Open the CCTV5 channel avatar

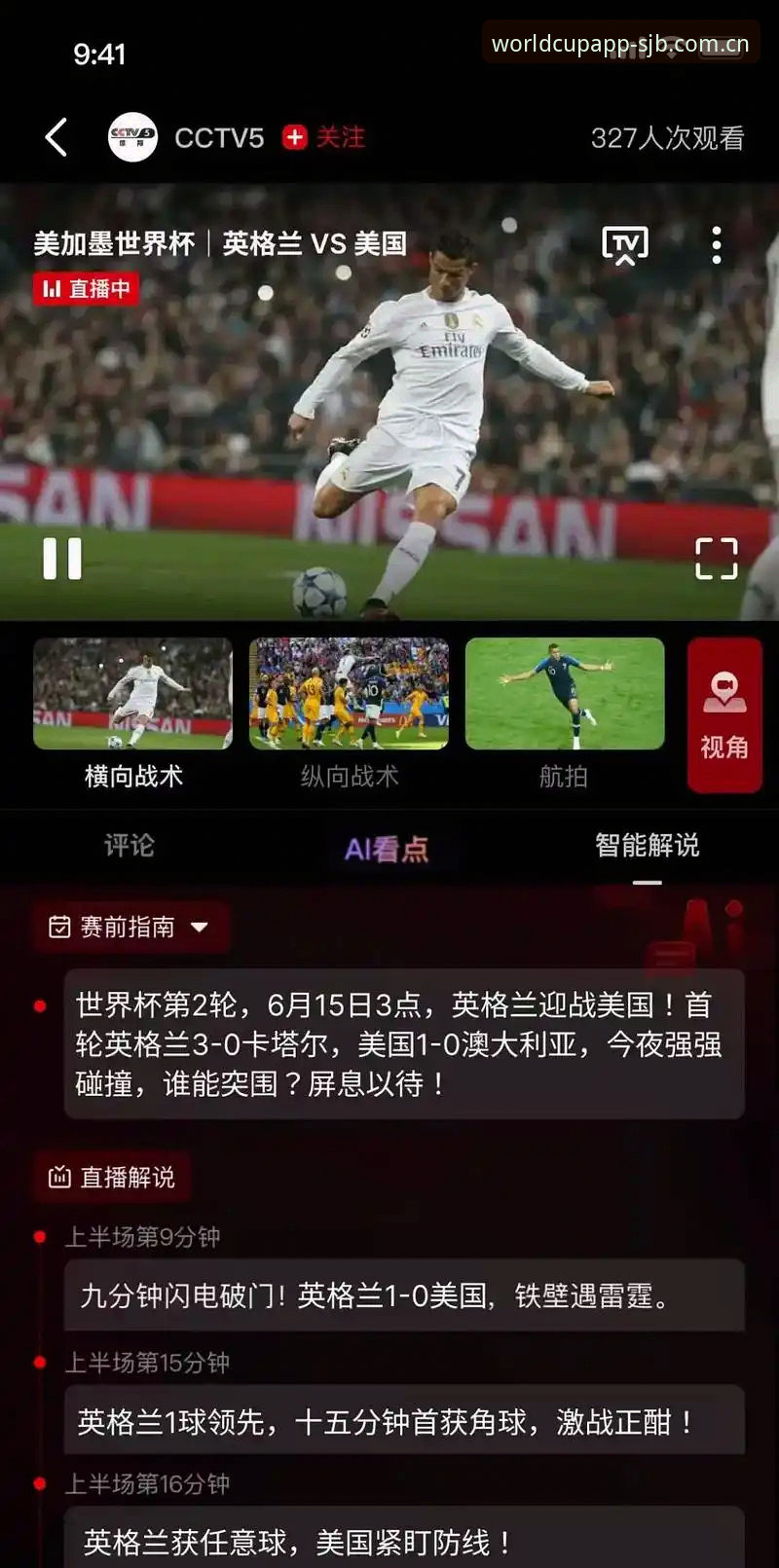pyautogui.click(x=132, y=137)
